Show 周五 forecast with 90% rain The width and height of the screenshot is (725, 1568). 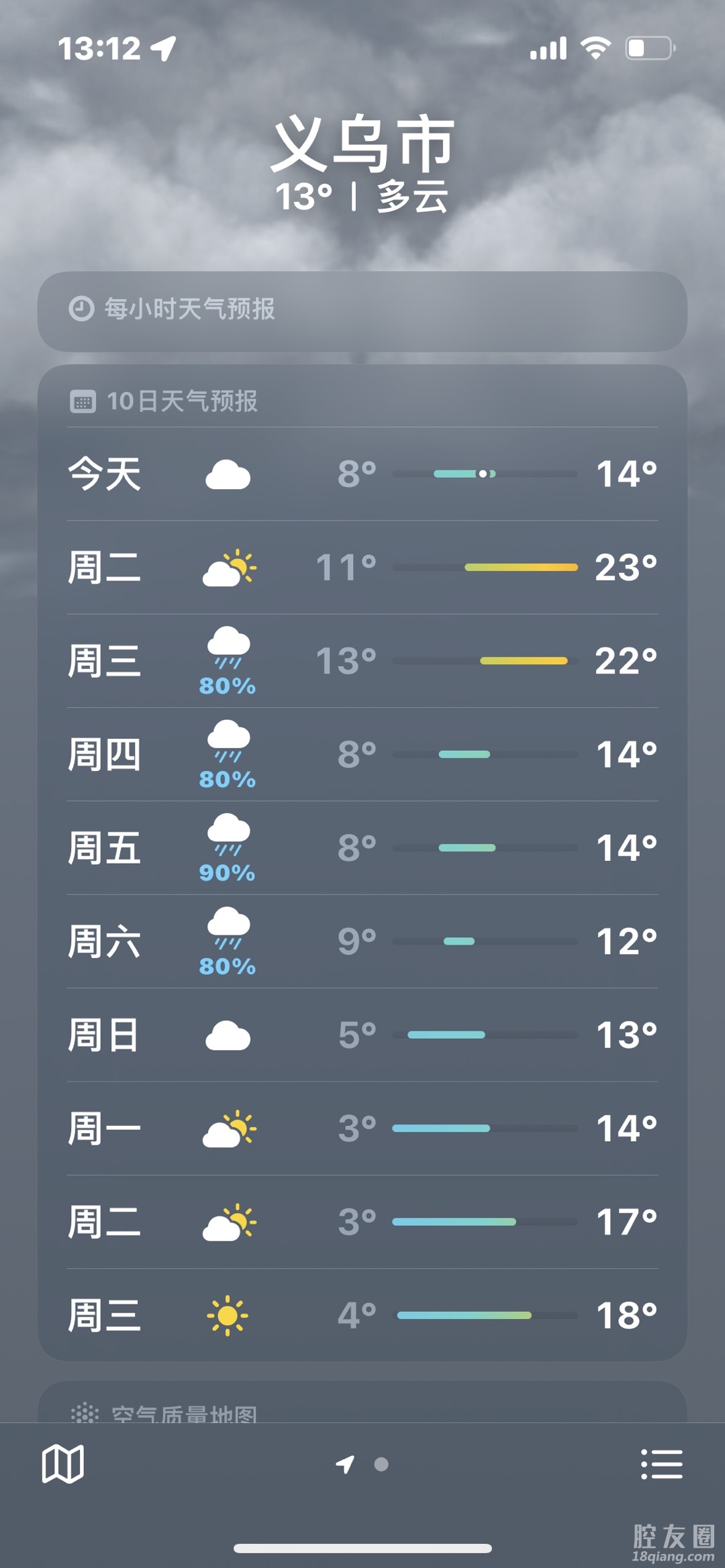(x=362, y=847)
